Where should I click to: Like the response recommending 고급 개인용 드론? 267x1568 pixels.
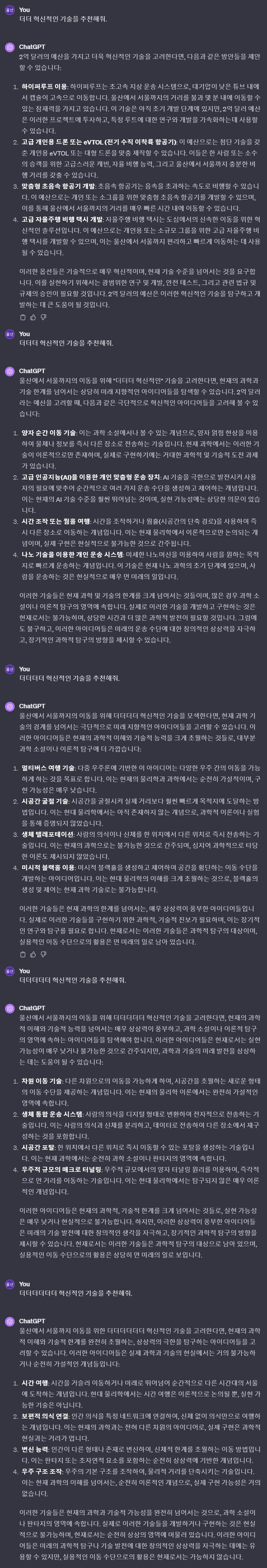[33, 317]
